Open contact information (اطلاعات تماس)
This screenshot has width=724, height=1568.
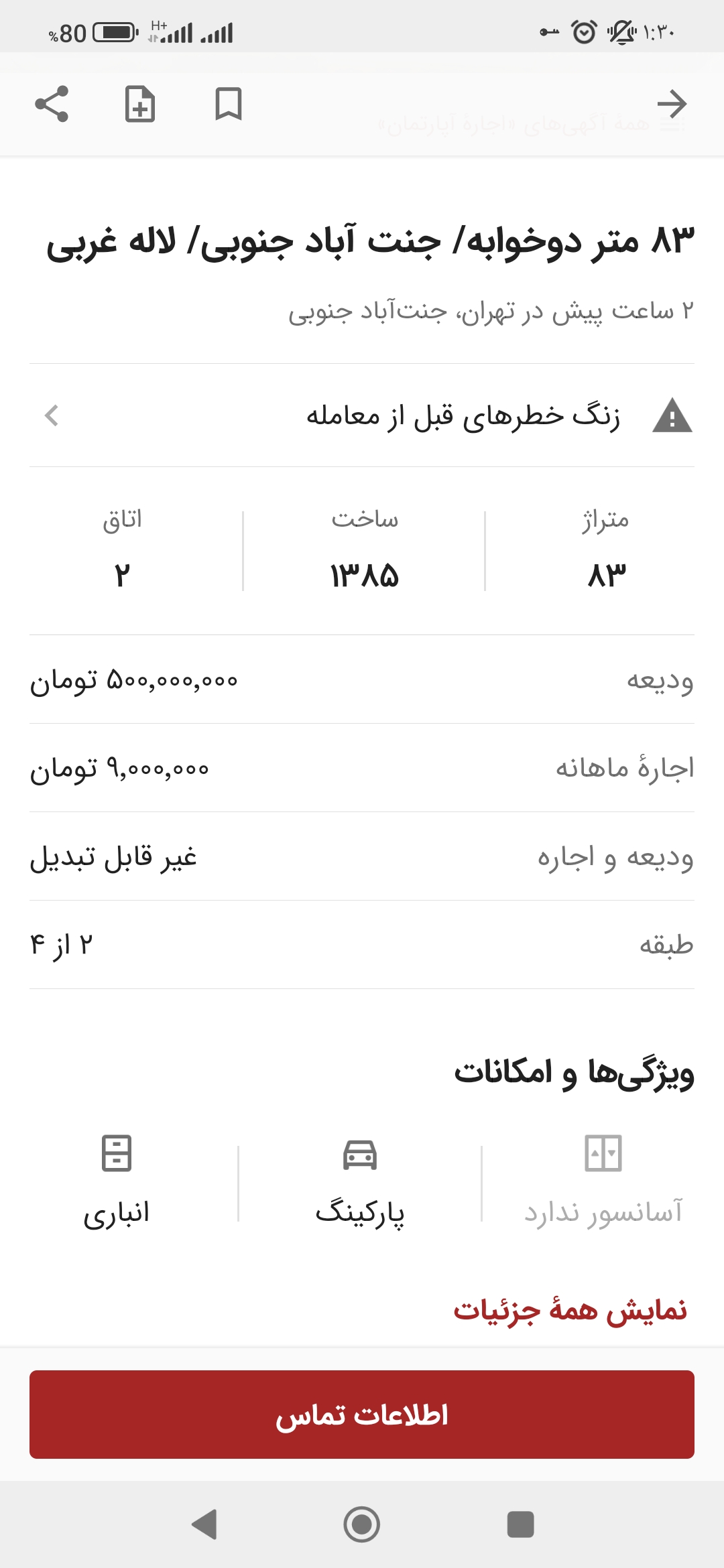(x=362, y=1414)
